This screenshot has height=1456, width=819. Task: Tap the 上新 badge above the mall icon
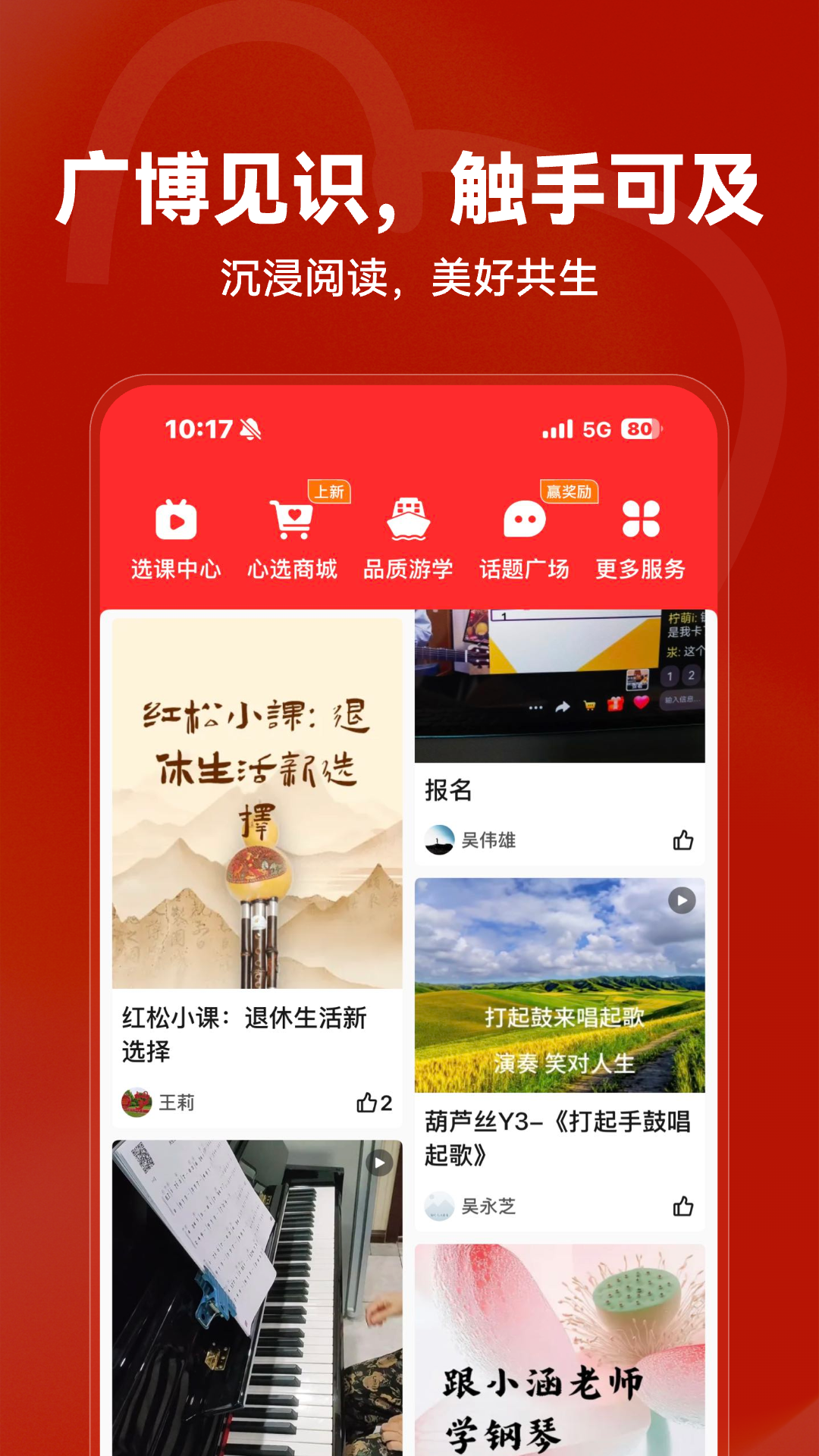coord(329,491)
